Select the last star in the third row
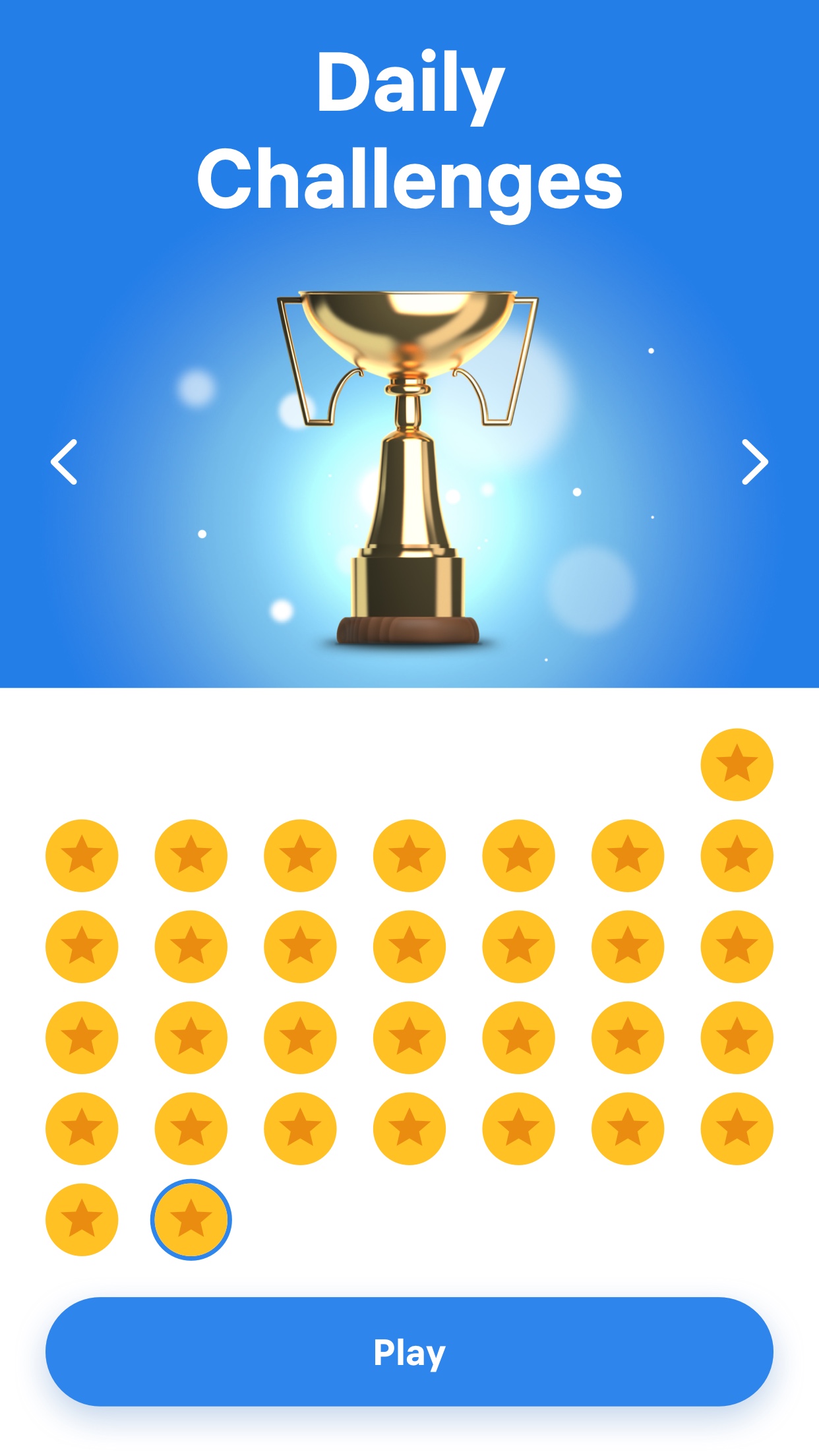 tap(737, 1037)
